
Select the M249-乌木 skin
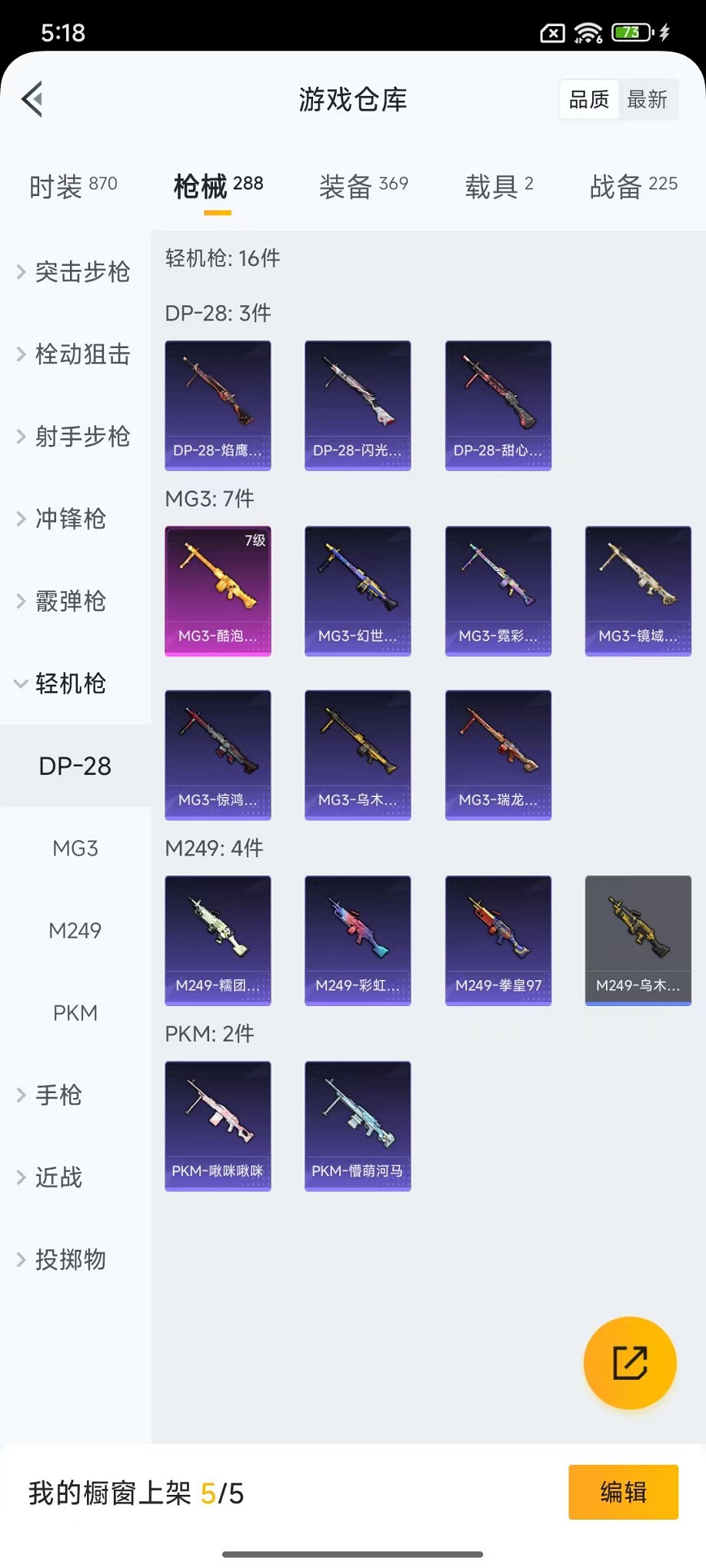click(x=638, y=940)
